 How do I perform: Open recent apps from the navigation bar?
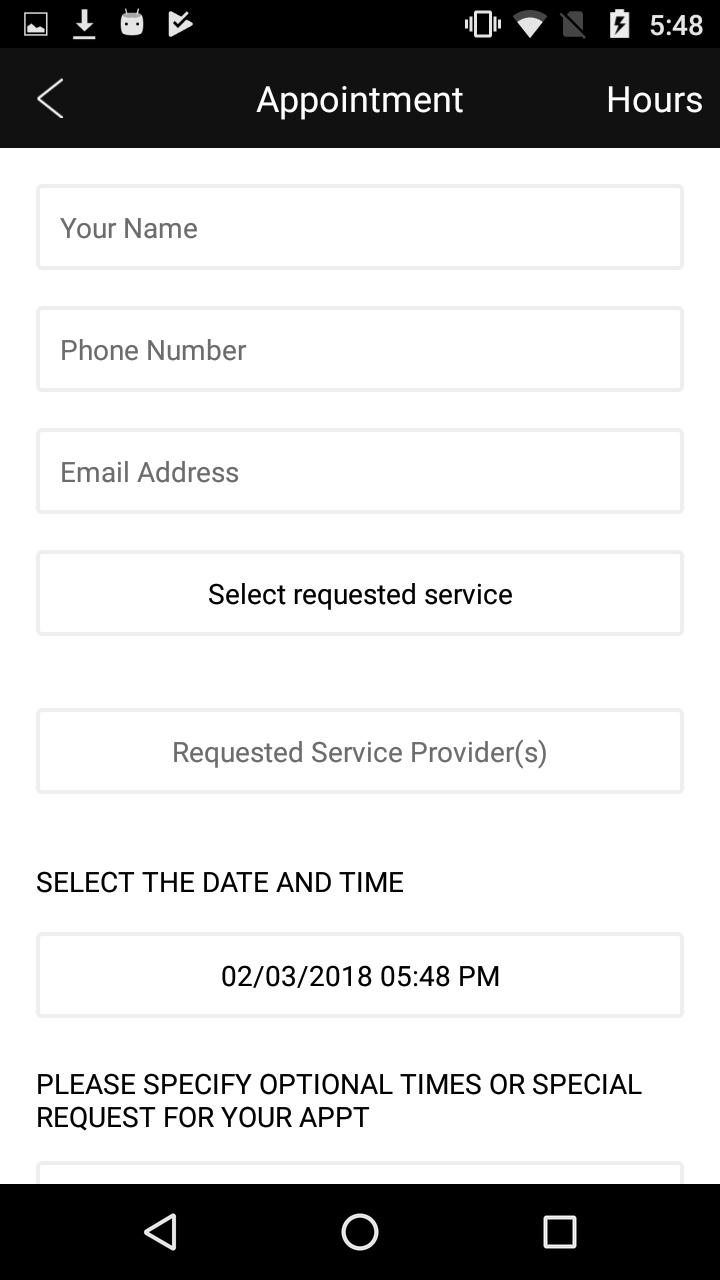[559, 1232]
